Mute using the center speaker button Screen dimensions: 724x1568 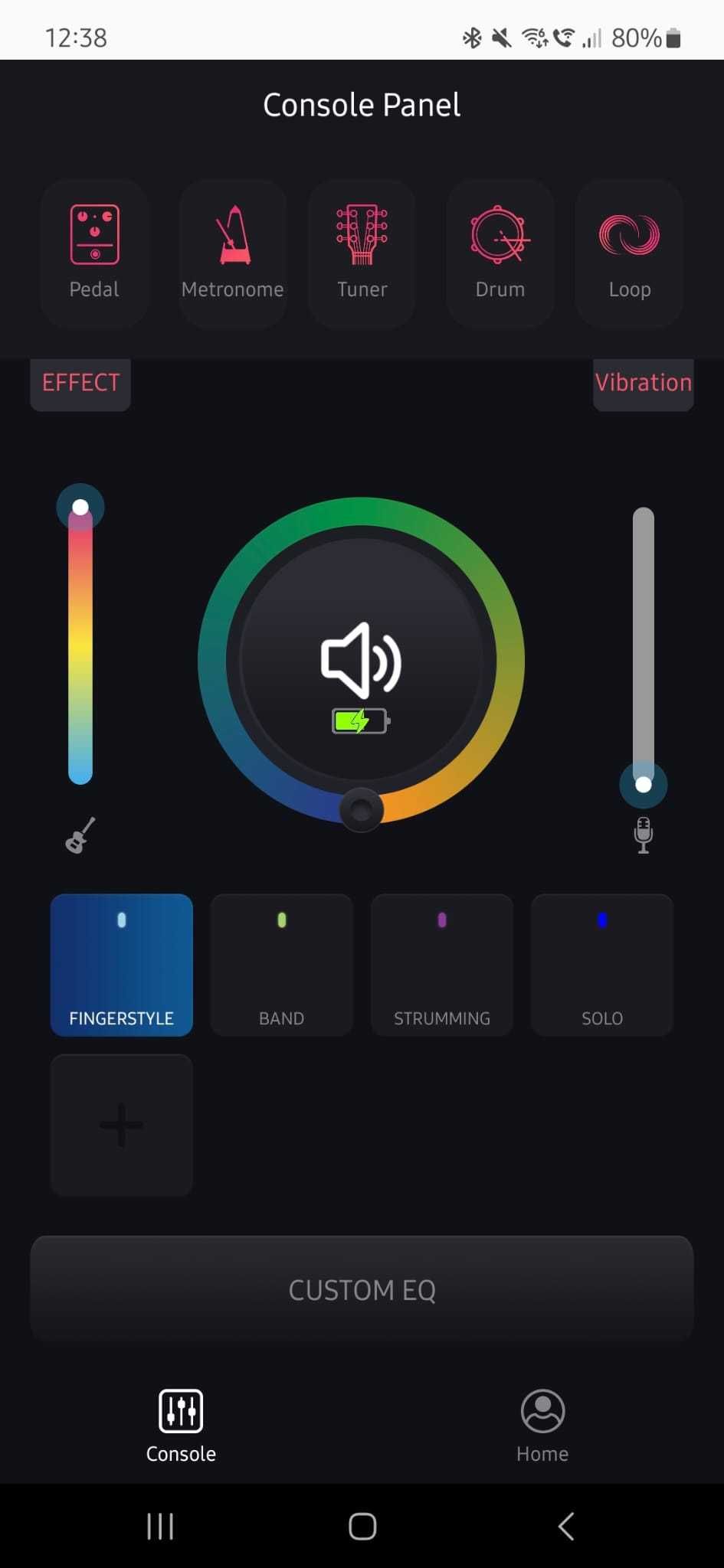click(361, 660)
